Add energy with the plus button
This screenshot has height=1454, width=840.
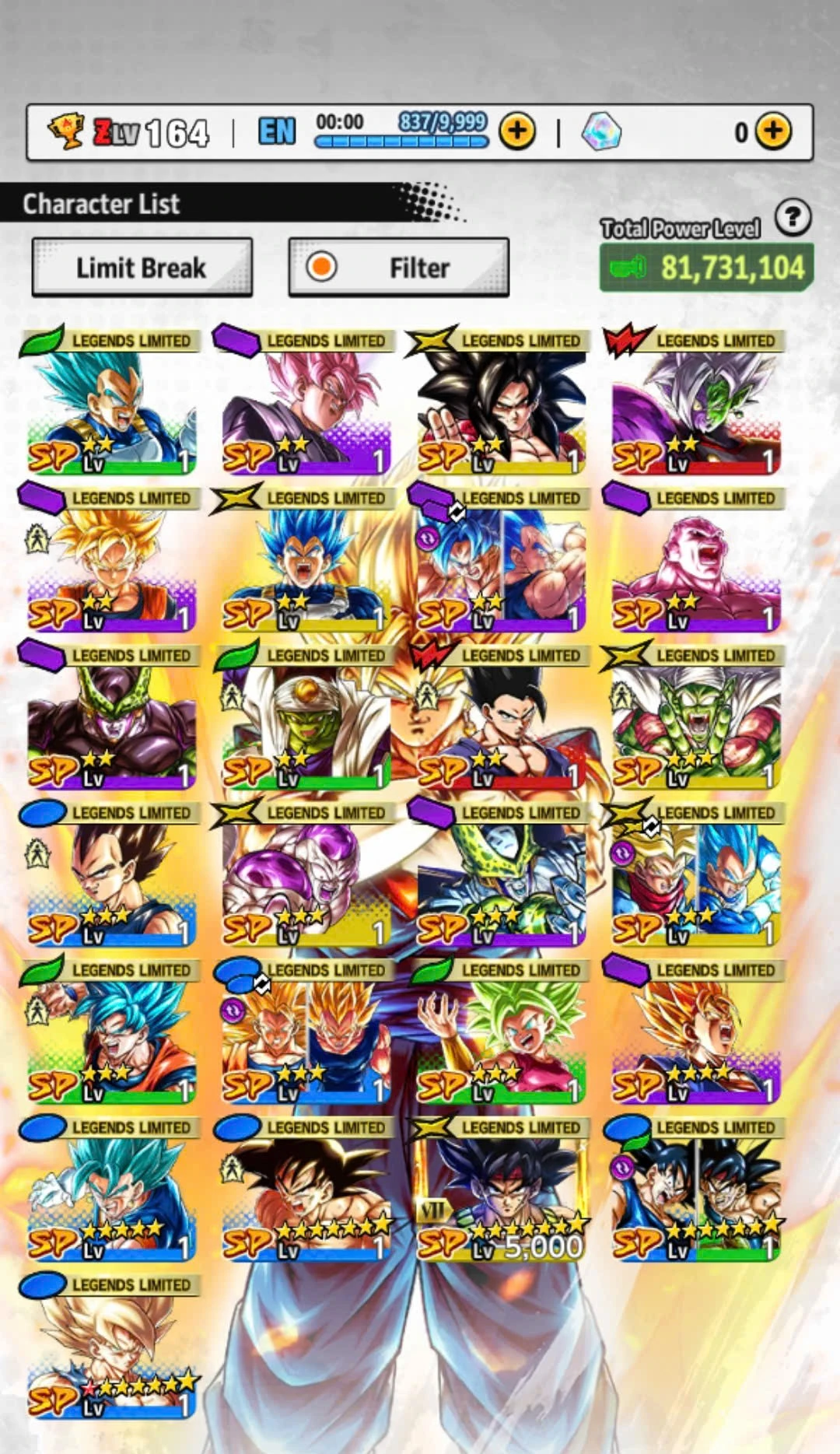click(x=517, y=131)
